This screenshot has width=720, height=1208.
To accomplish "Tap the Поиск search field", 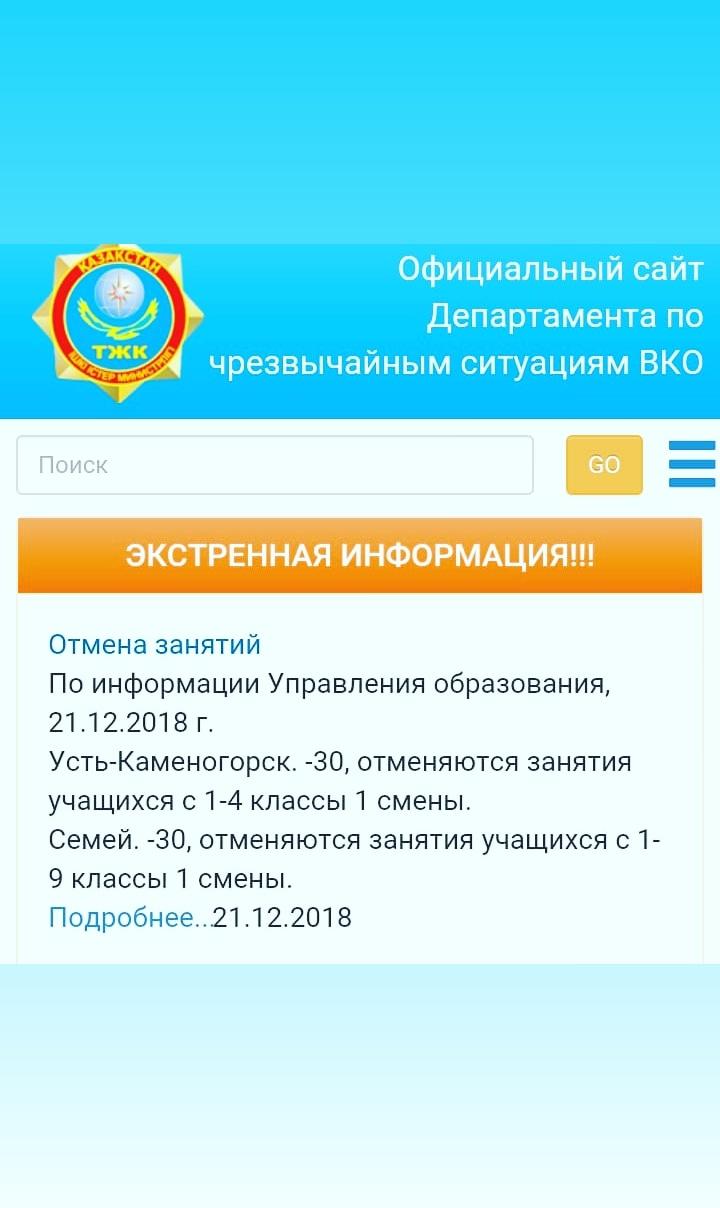I will click(x=275, y=465).
